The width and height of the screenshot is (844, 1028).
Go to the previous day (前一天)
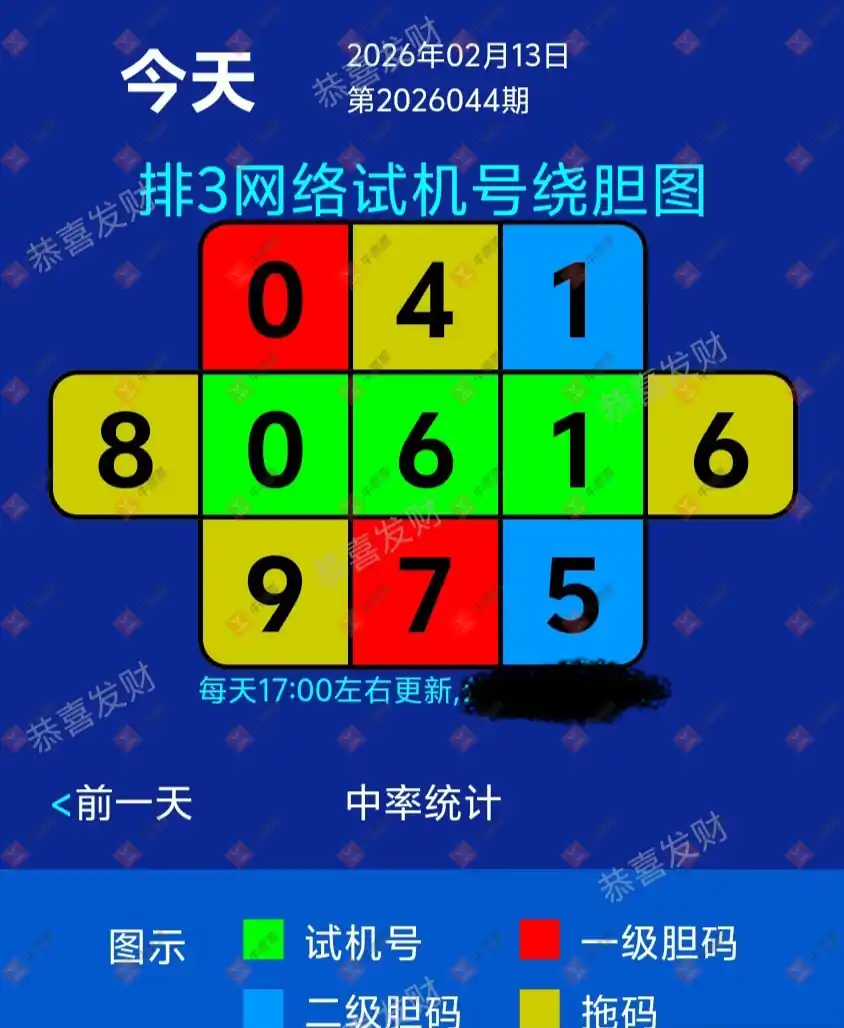click(x=122, y=803)
